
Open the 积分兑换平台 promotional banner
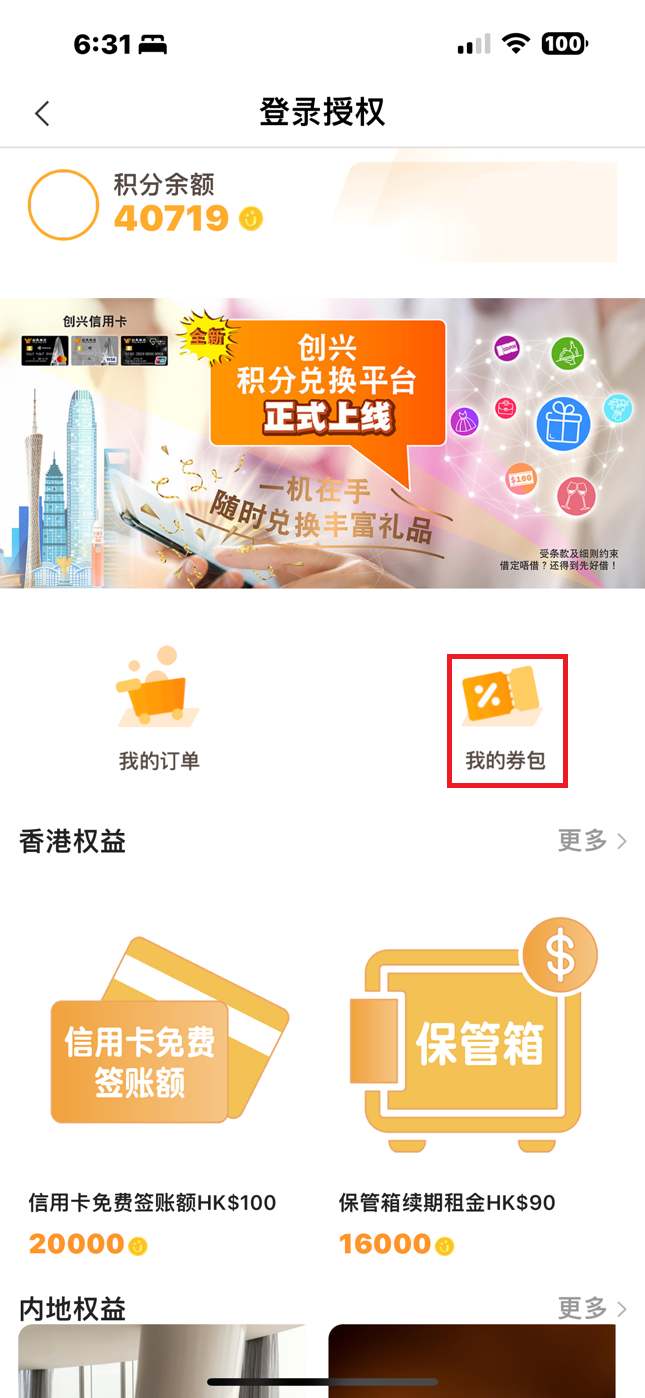pyautogui.click(x=322, y=443)
